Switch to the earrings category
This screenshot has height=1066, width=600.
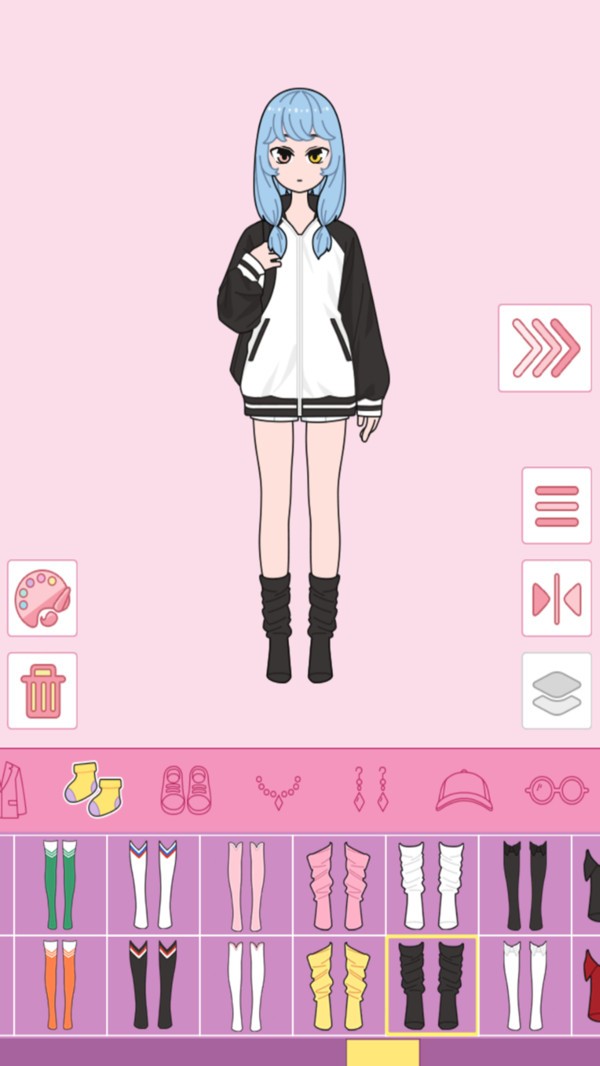point(371,789)
